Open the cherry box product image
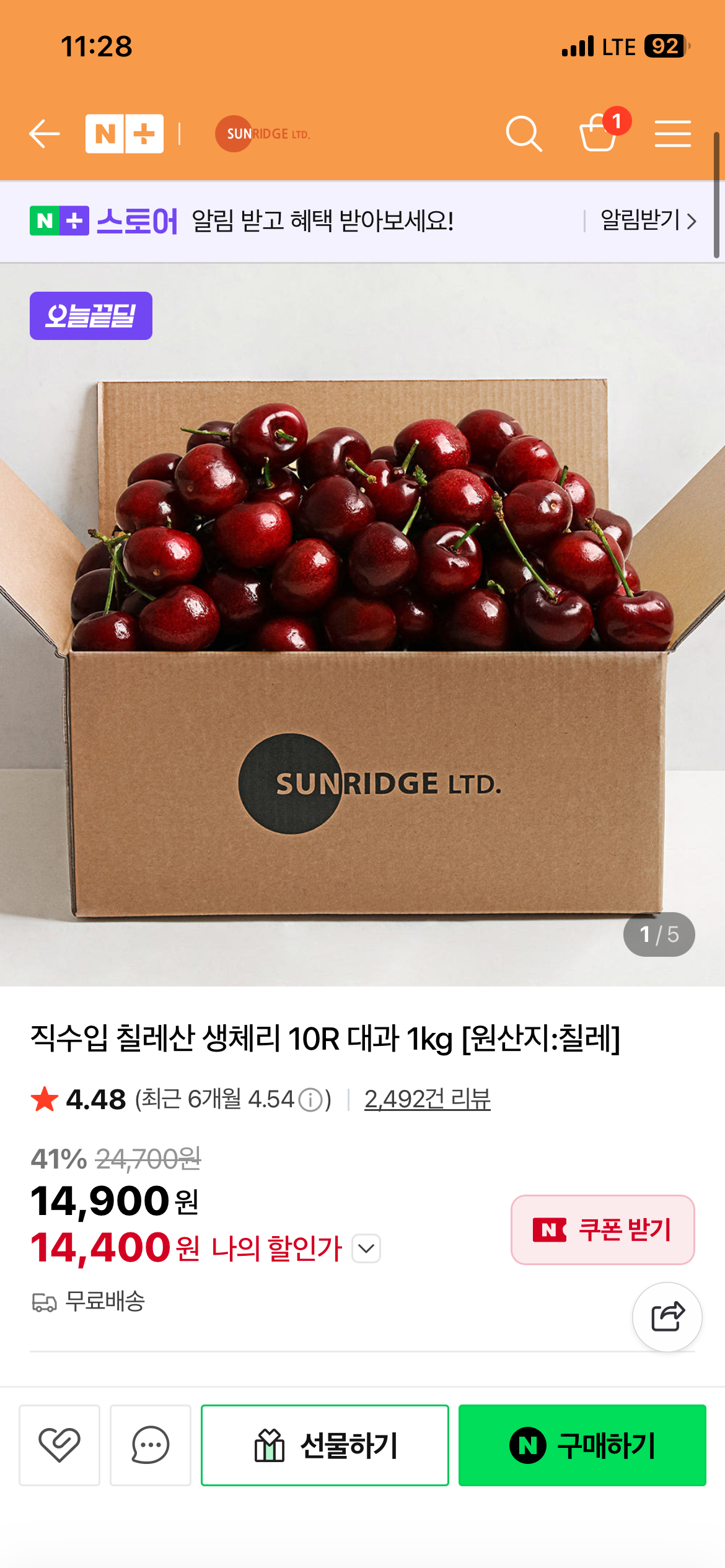Screen dimensions: 725x1568 pyautogui.click(x=362, y=625)
